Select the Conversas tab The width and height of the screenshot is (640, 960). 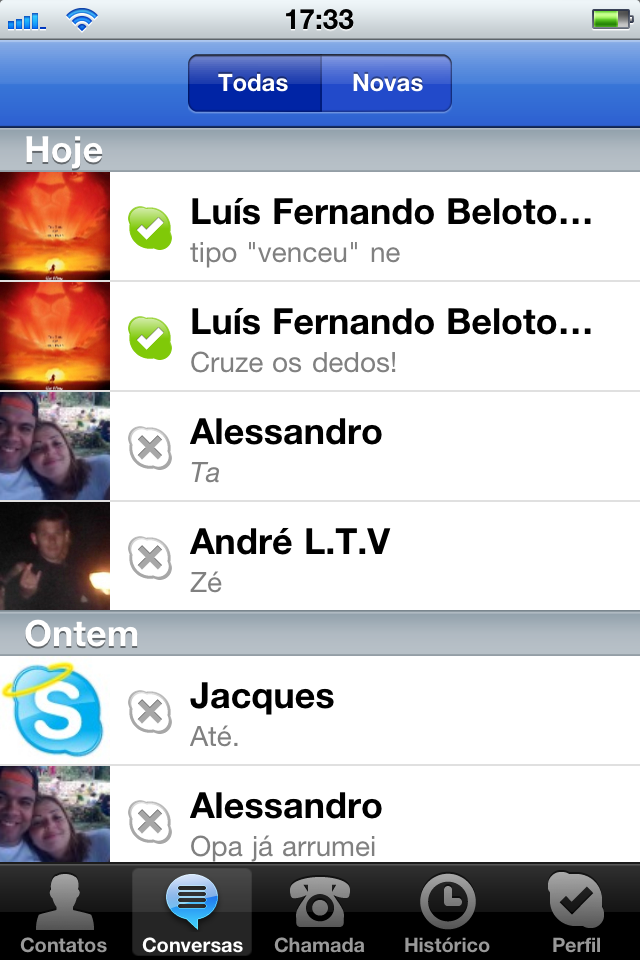point(192,912)
